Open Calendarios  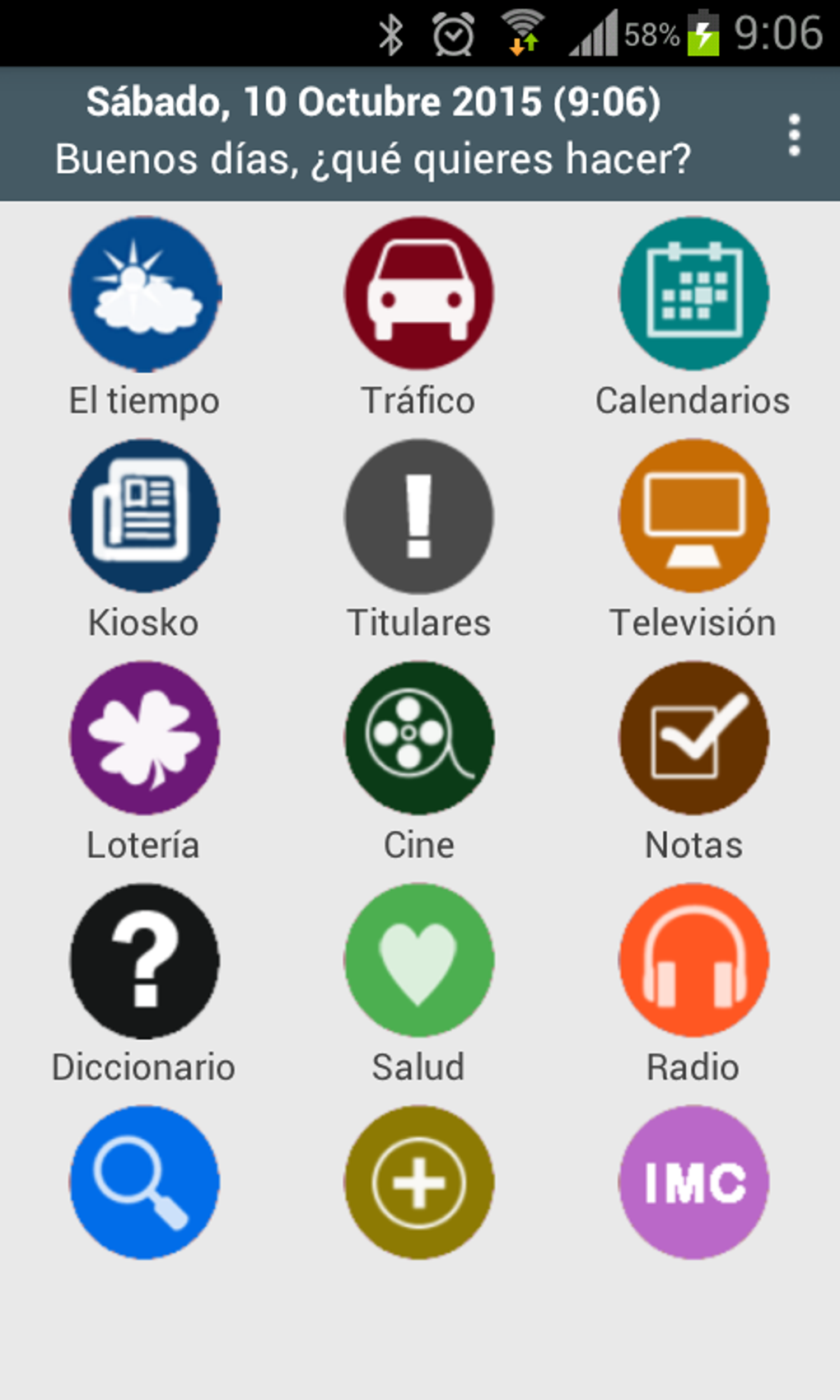point(693,294)
